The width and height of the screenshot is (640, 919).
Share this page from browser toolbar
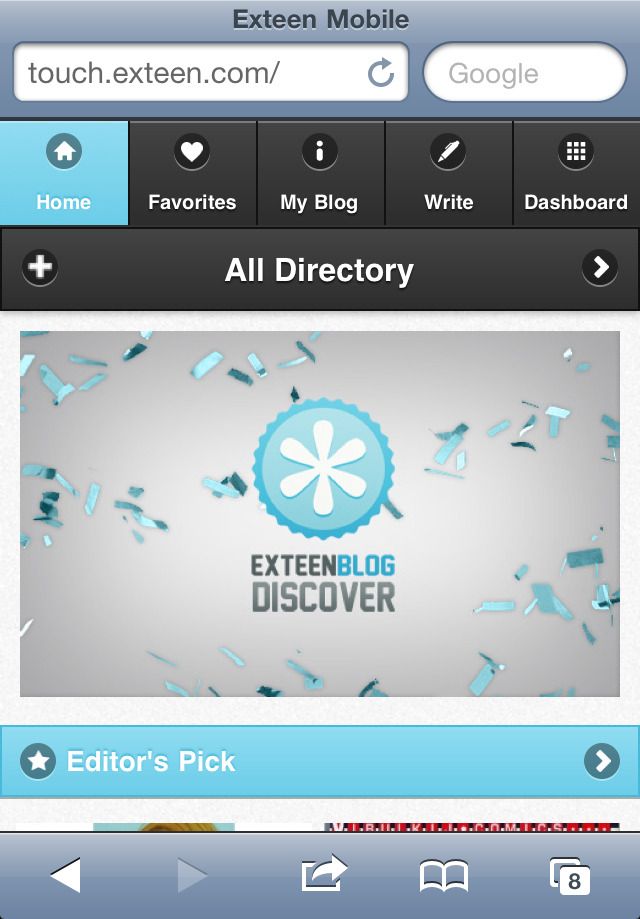[x=323, y=876]
